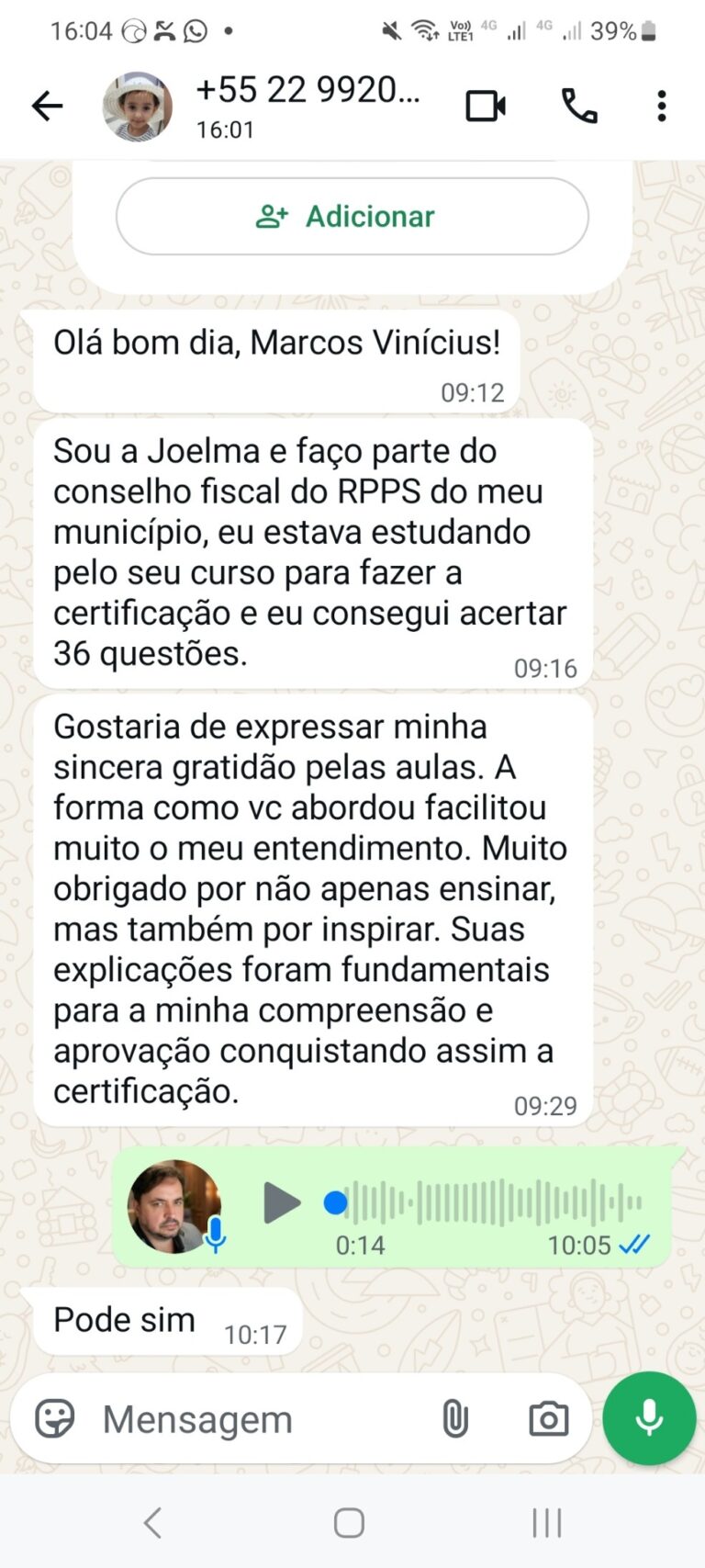Viewport: 705px width, 1568px height.
Task: Open the system recent apps view
Action: coord(547,1523)
